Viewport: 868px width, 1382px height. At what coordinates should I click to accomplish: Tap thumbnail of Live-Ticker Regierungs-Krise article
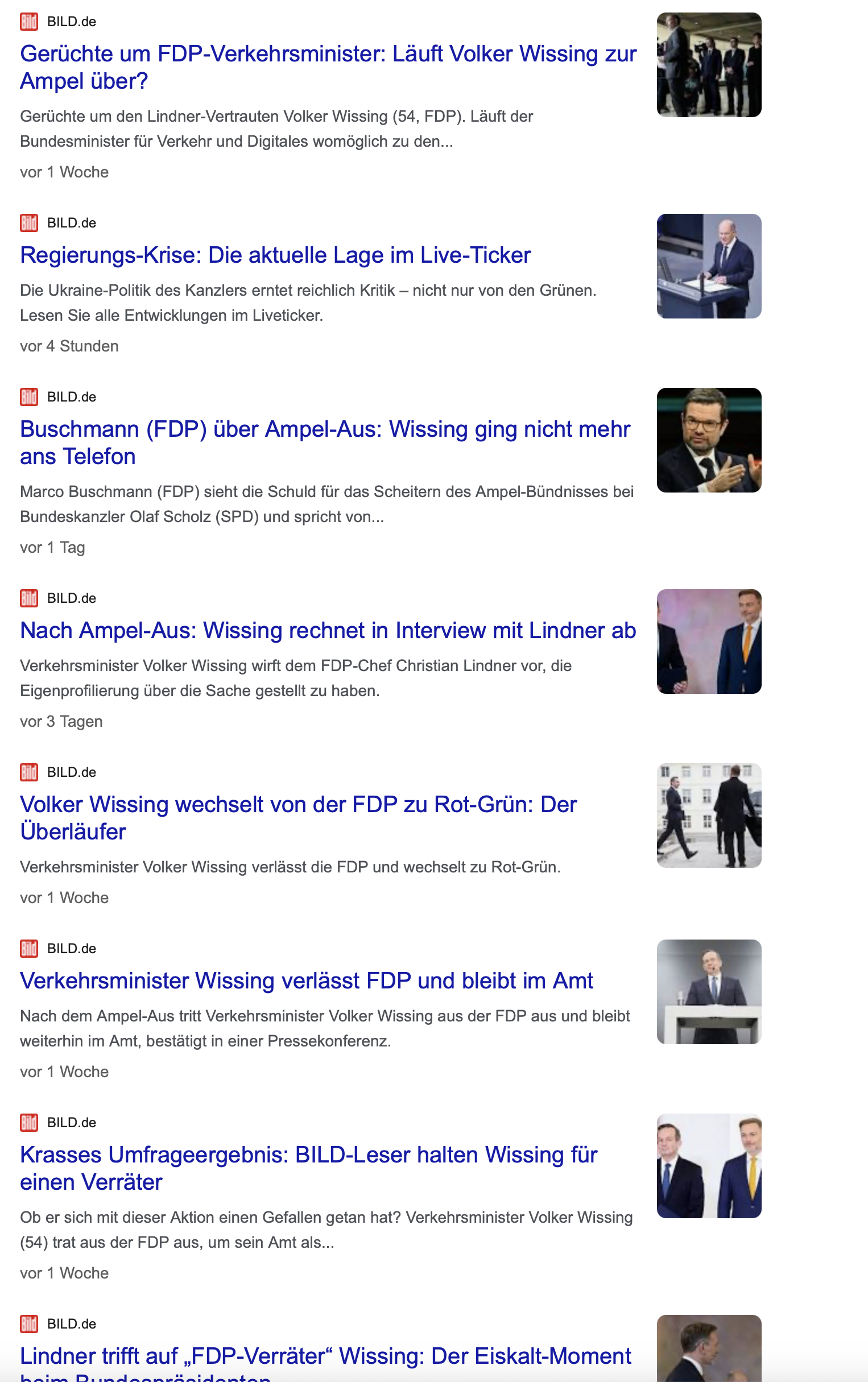pos(708,266)
